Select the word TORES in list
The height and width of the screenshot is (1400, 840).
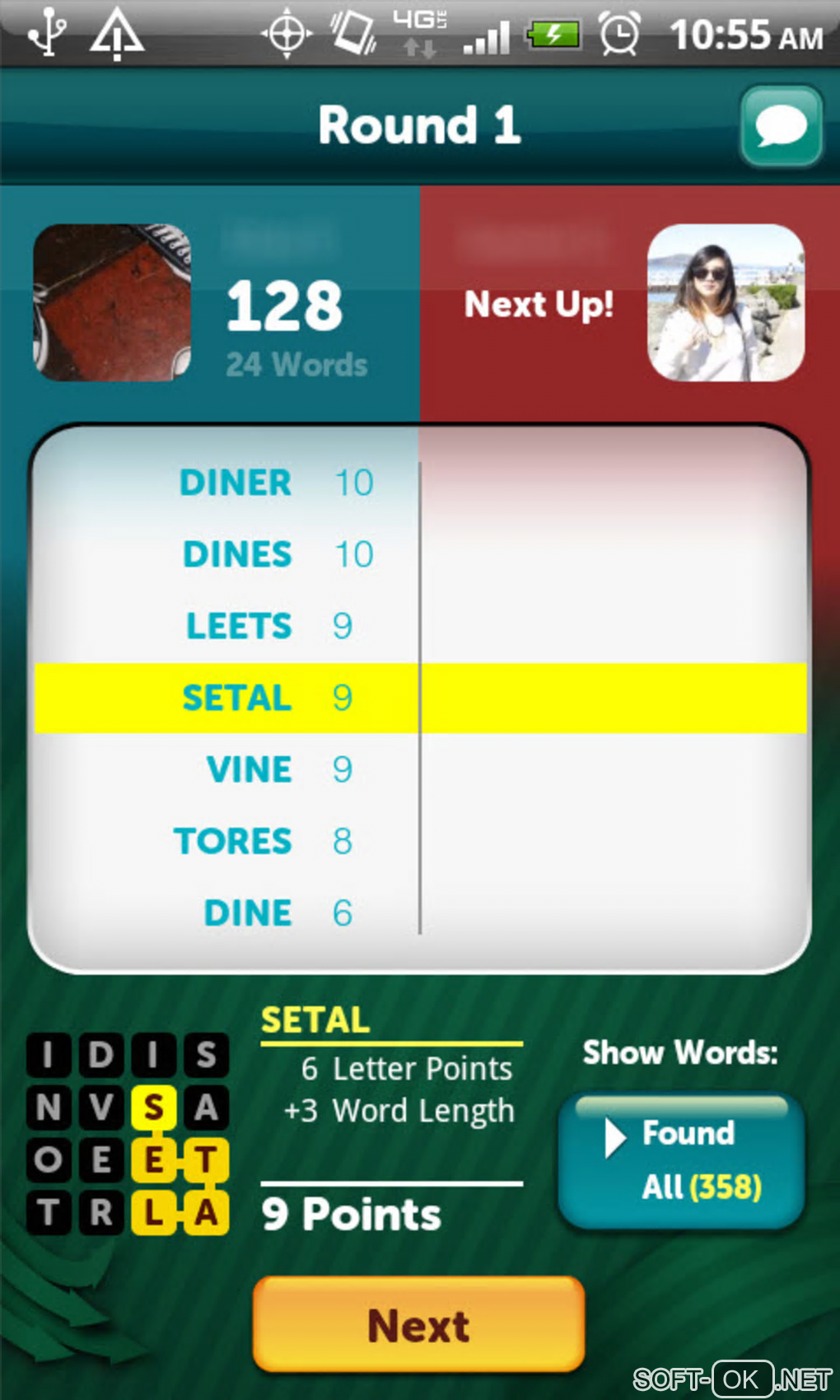click(233, 841)
